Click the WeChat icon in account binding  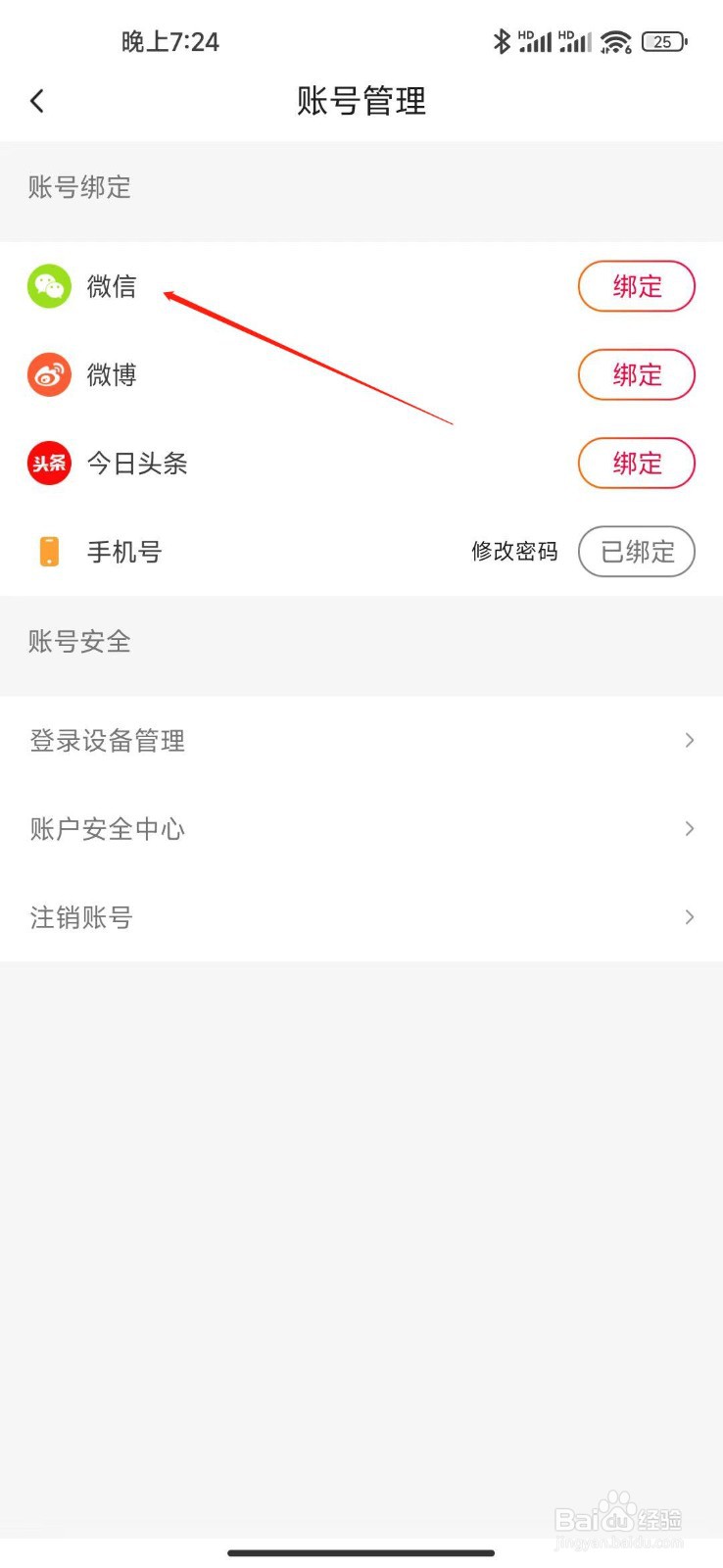click(49, 286)
